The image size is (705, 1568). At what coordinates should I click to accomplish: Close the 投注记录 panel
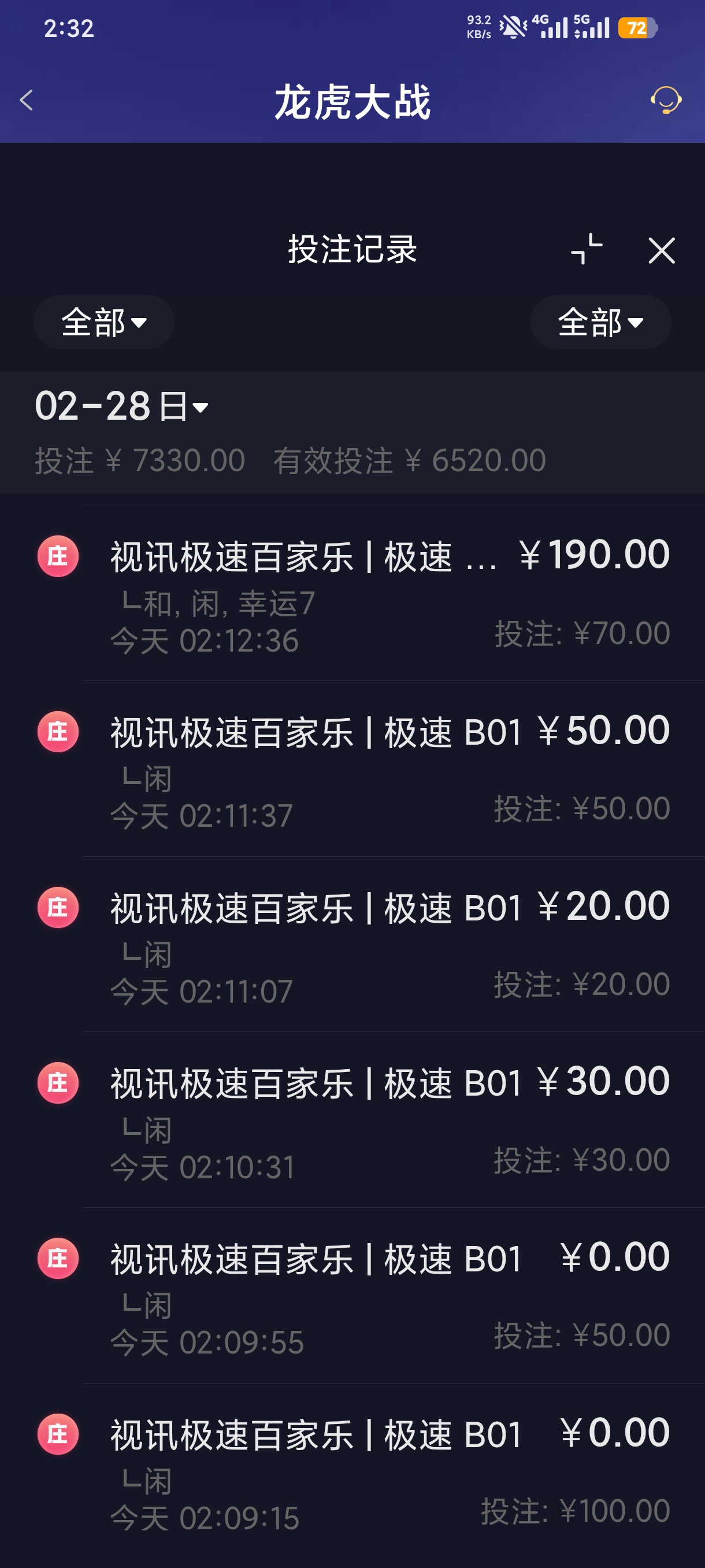[661, 250]
